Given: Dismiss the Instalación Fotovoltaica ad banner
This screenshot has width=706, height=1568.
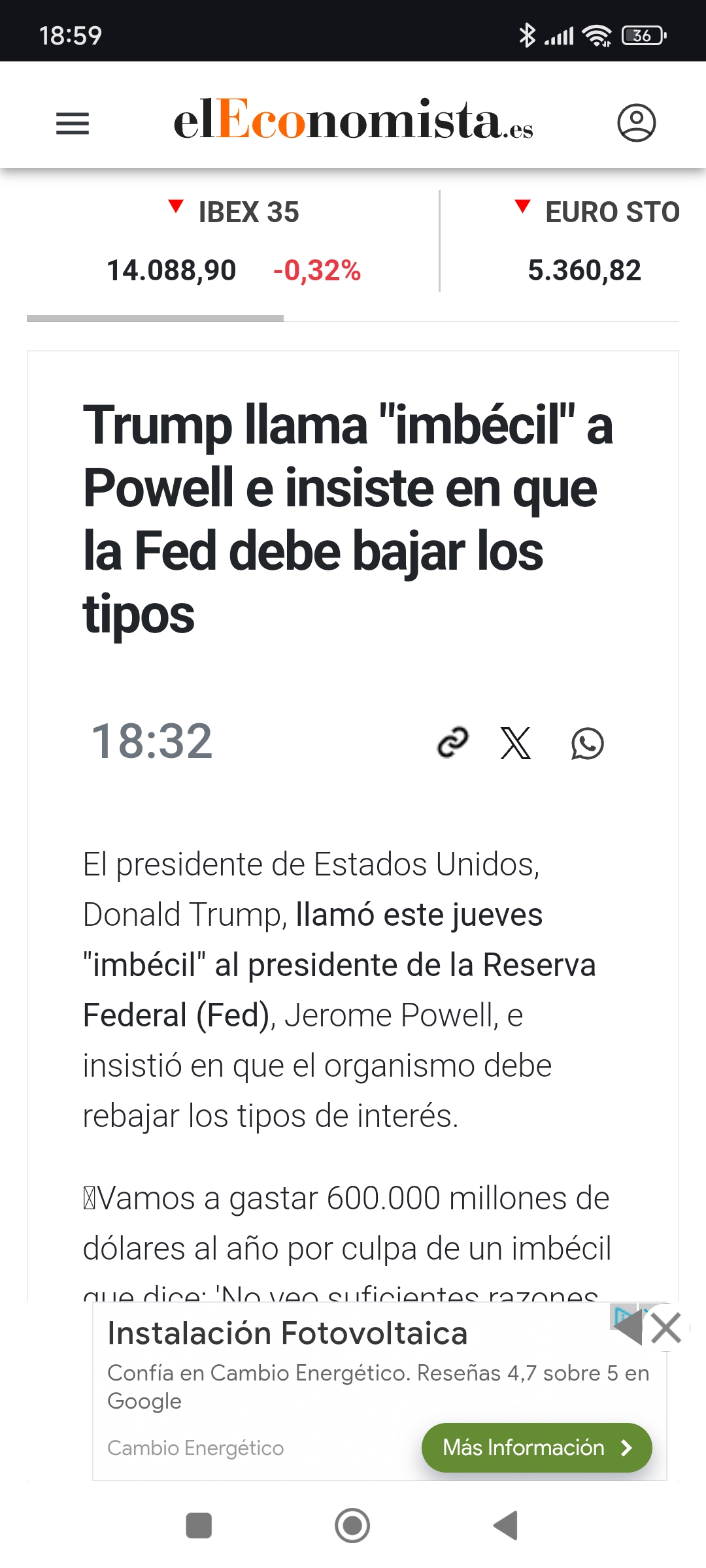Looking at the screenshot, I should pyautogui.click(x=666, y=1328).
